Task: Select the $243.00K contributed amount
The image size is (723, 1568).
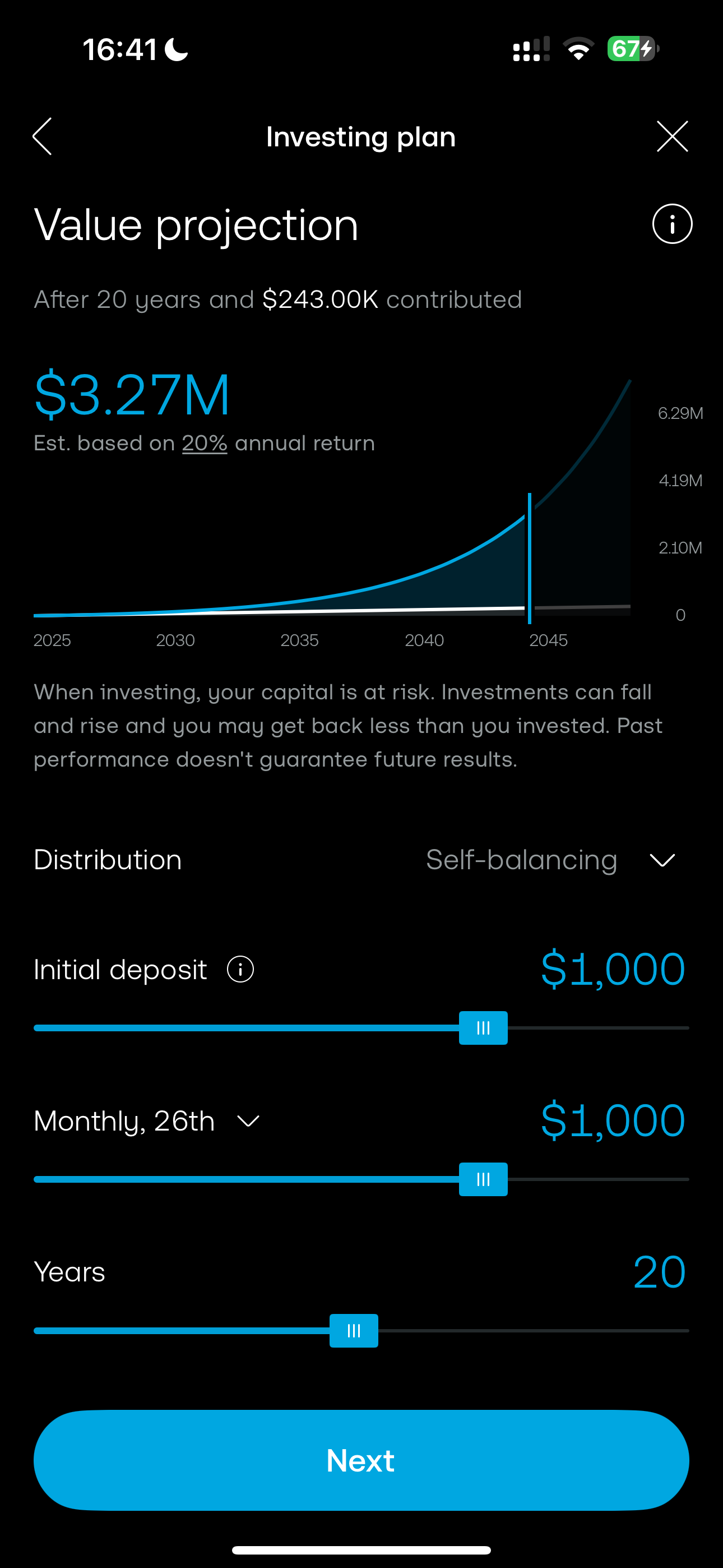Action: (x=319, y=299)
